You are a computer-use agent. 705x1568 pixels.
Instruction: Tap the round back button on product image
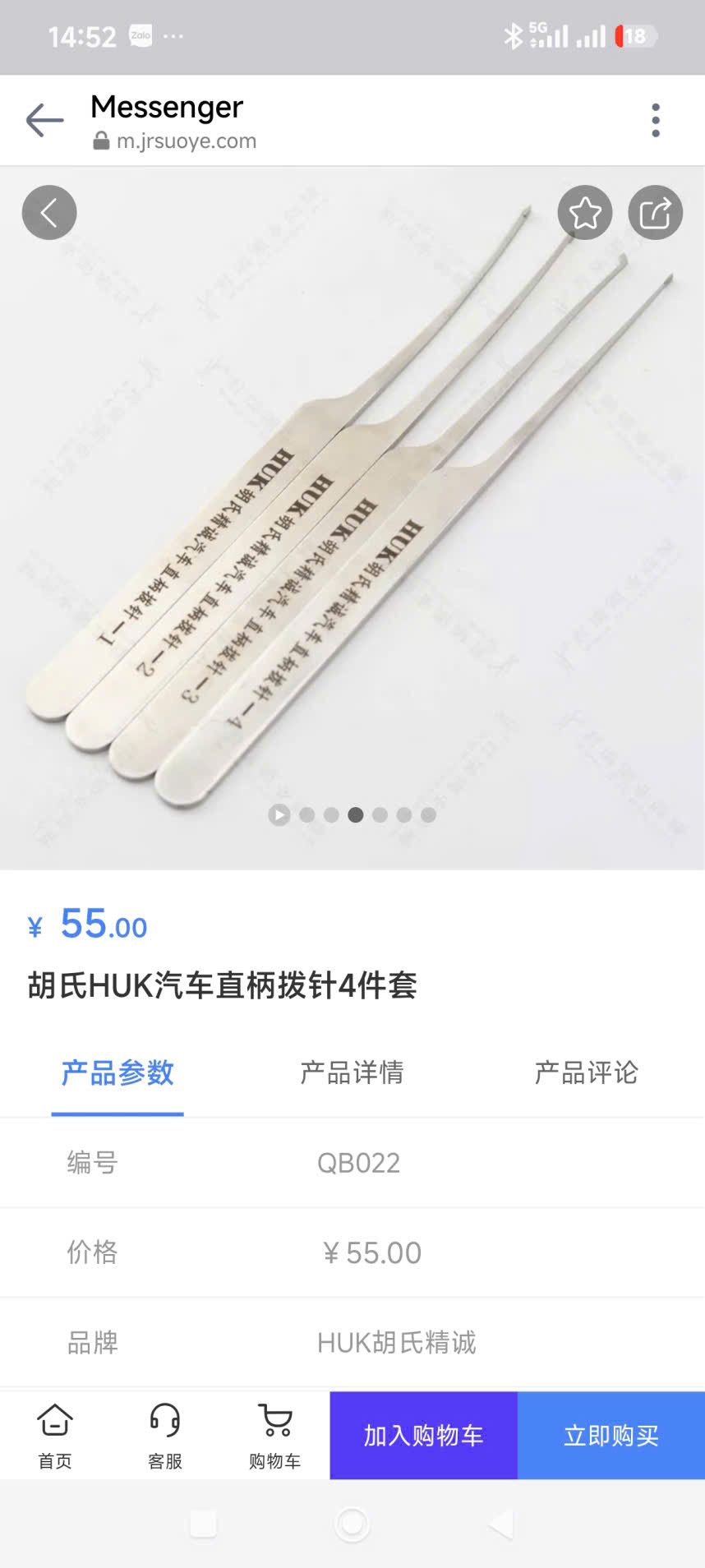(49, 213)
